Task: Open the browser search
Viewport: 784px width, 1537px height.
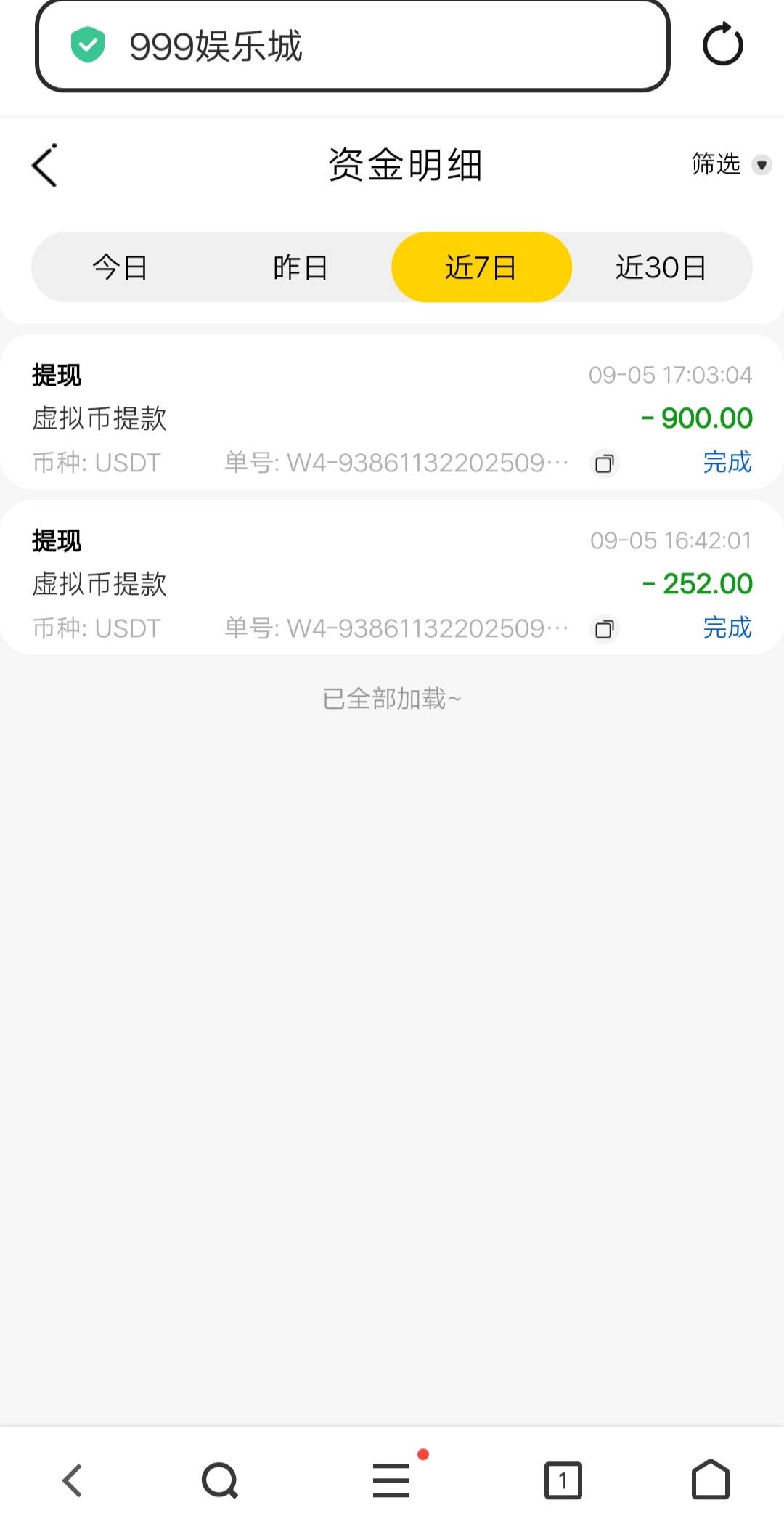Action: [220, 1480]
